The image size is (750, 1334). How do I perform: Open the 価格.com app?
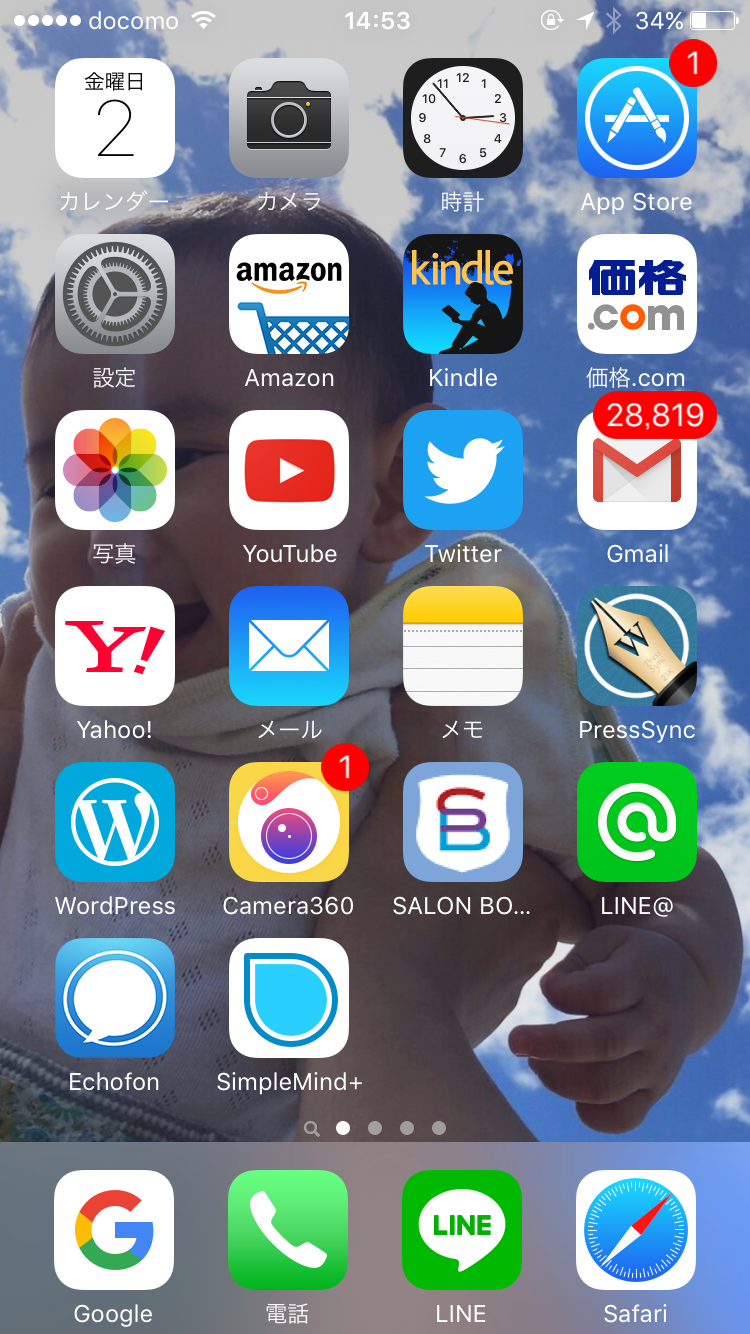(637, 294)
